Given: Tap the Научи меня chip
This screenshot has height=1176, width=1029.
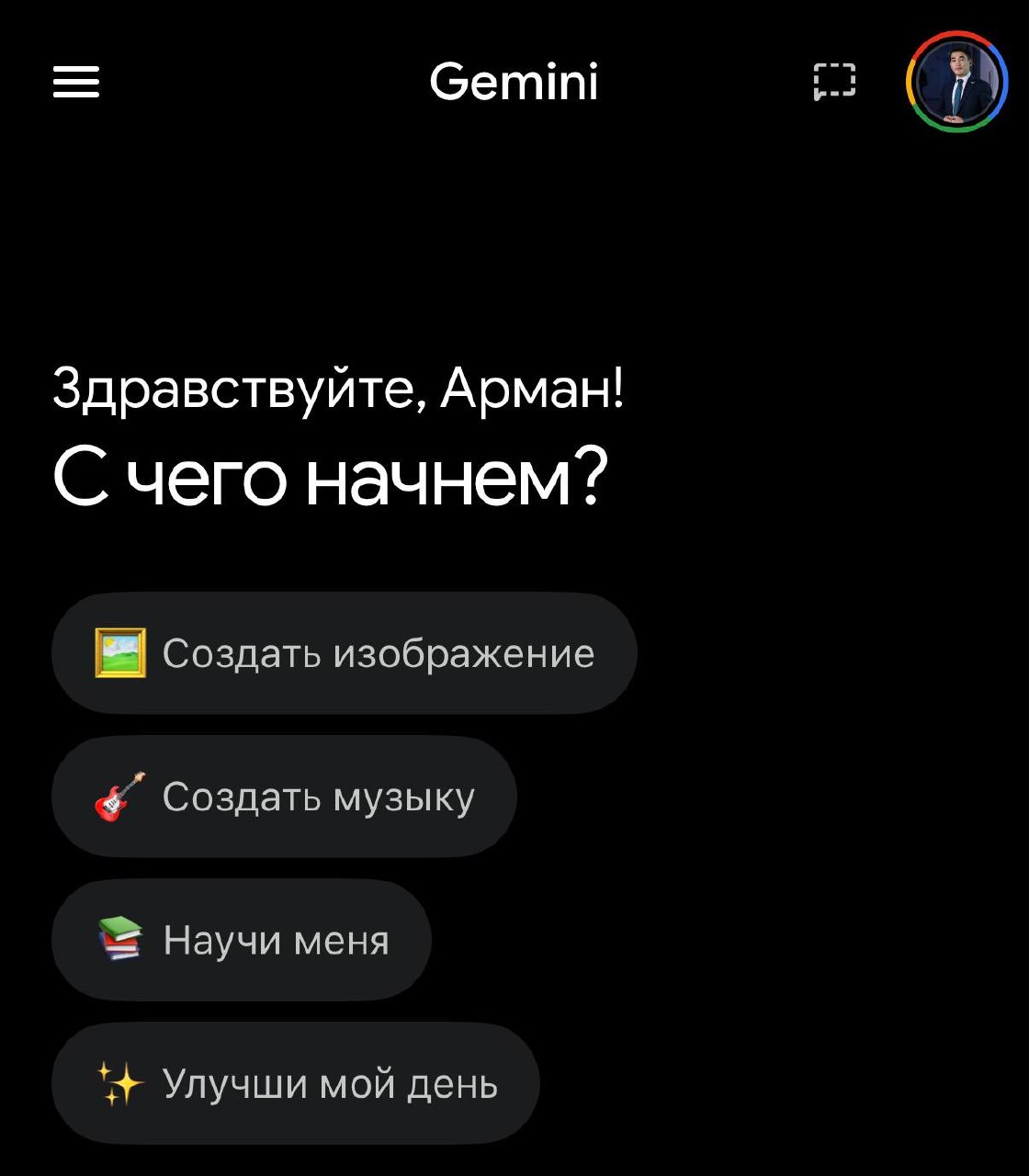Looking at the screenshot, I should (x=242, y=940).
